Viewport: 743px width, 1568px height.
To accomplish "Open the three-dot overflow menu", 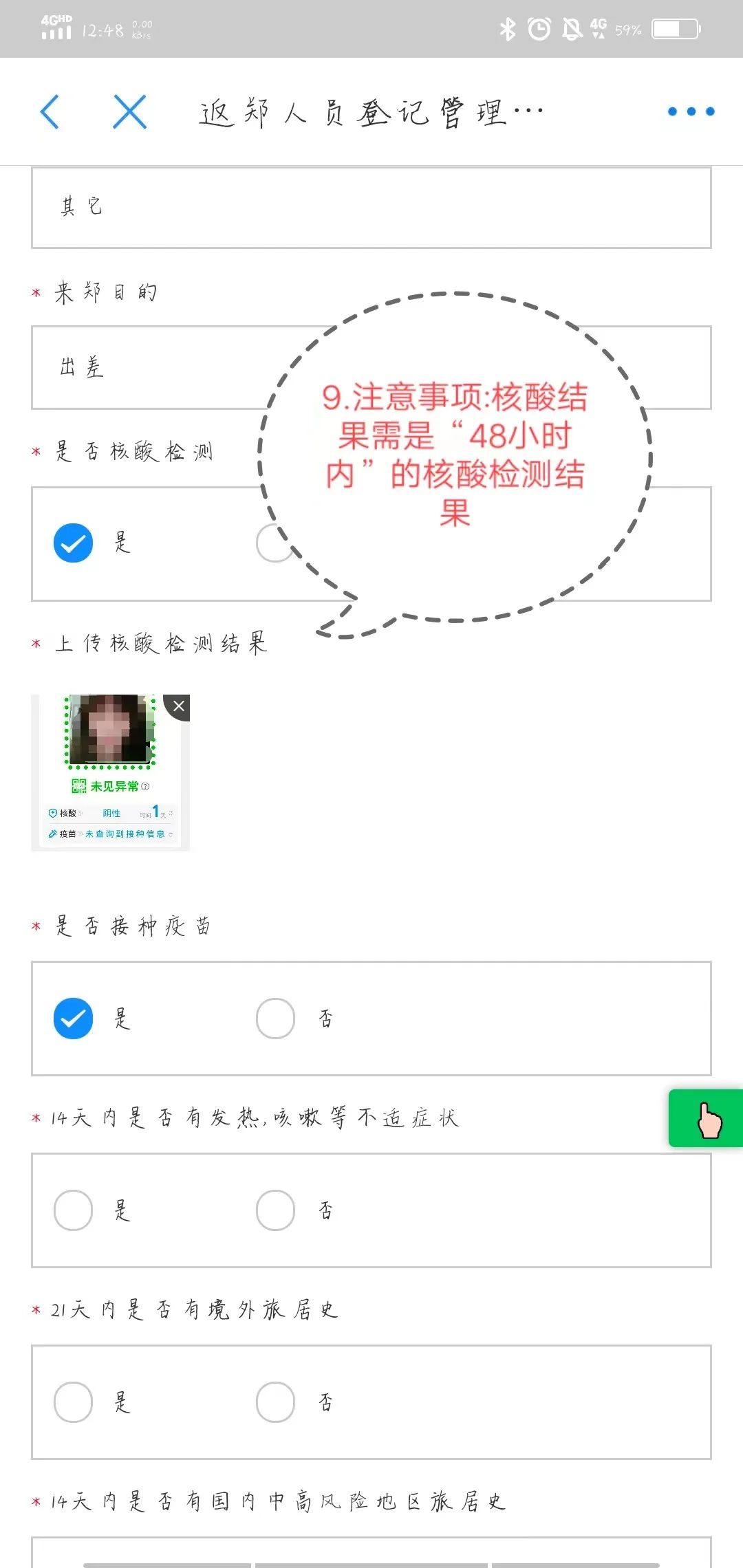I will point(691,111).
